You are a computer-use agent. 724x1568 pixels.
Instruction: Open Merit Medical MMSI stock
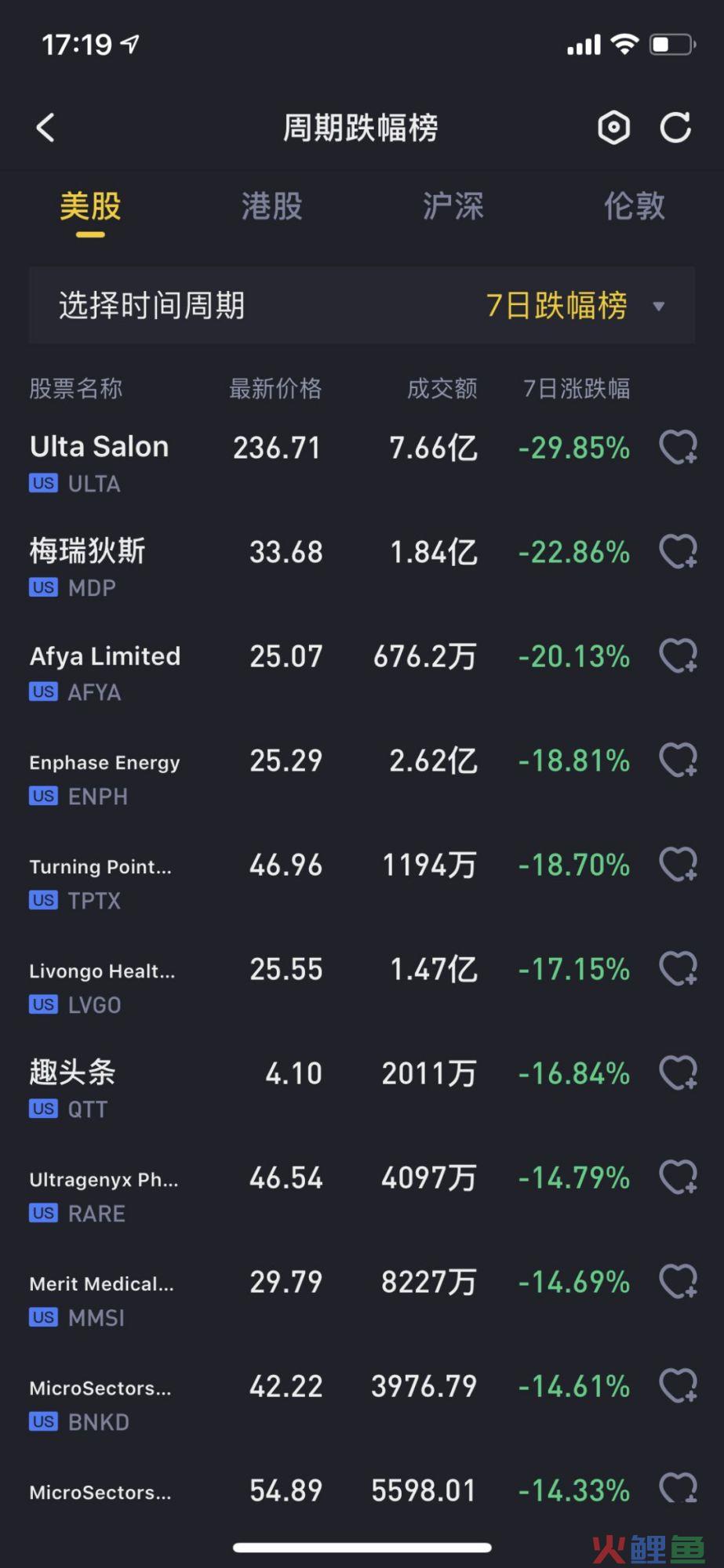click(x=101, y=1283)
